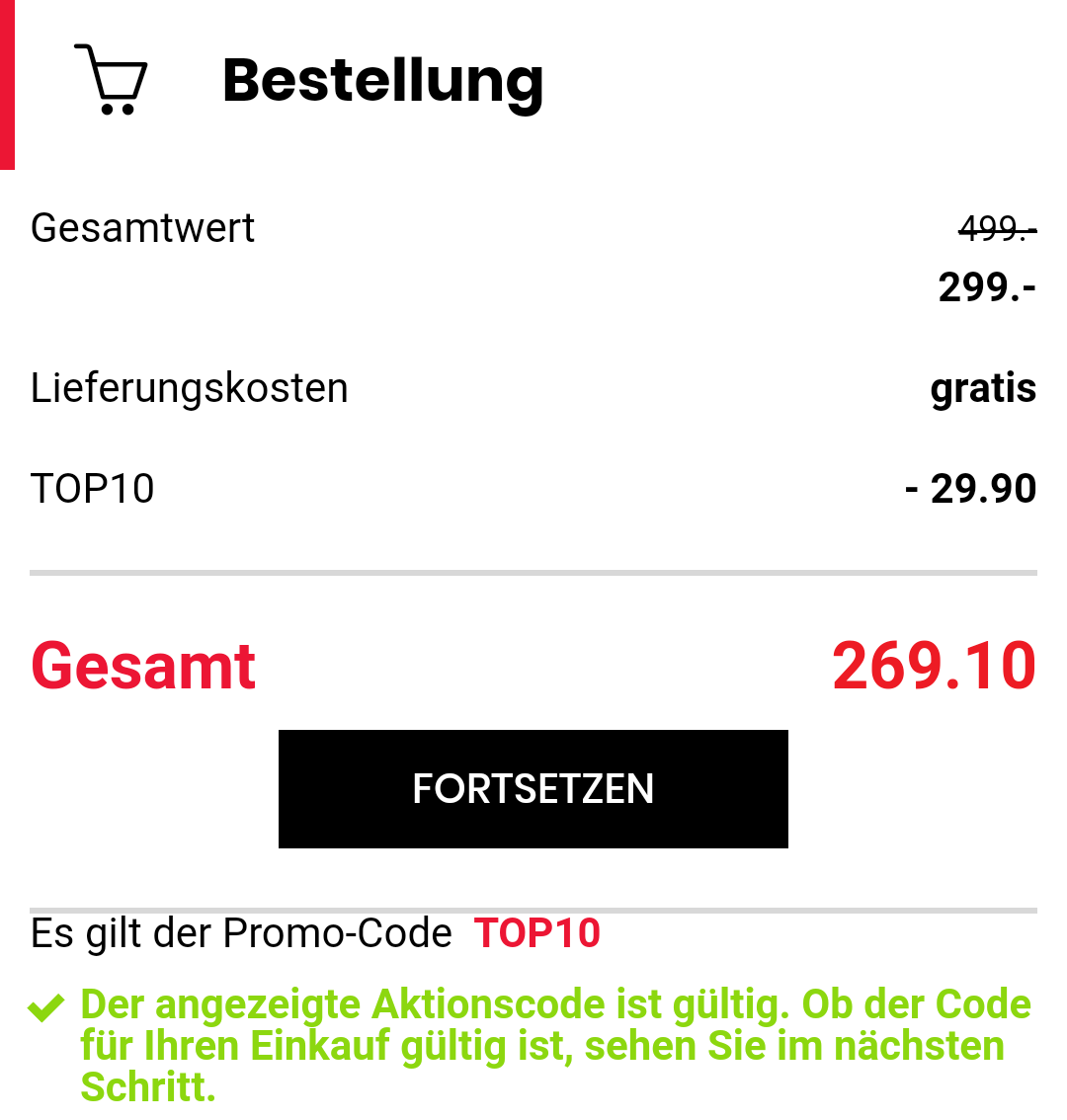Tap the FORTSETZEN button
Screen dimensions: 1067x1120
pyautogui.click(x=533, y=788)
